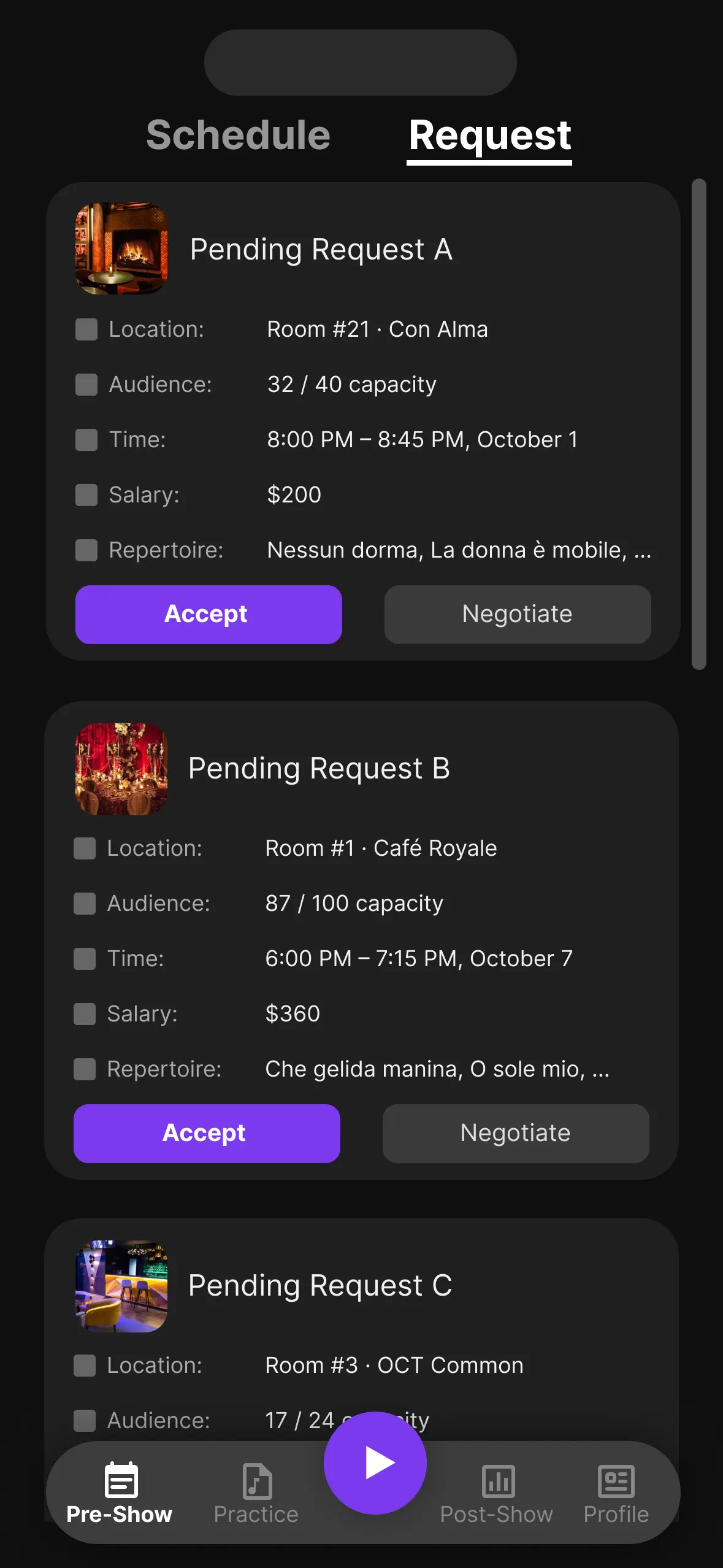Negotiate Pending Request B

(x=515, y=1133)
